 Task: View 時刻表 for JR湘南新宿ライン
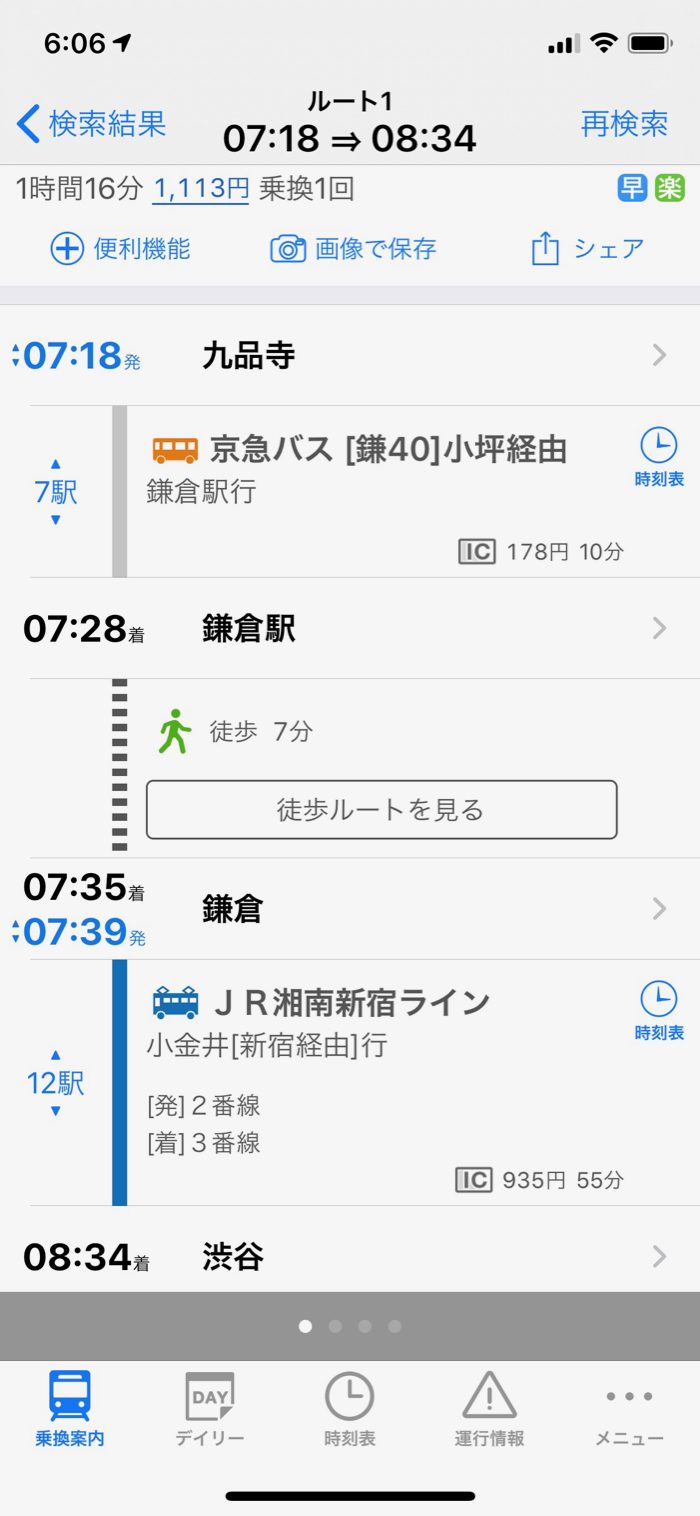[x=659, y=1011]
